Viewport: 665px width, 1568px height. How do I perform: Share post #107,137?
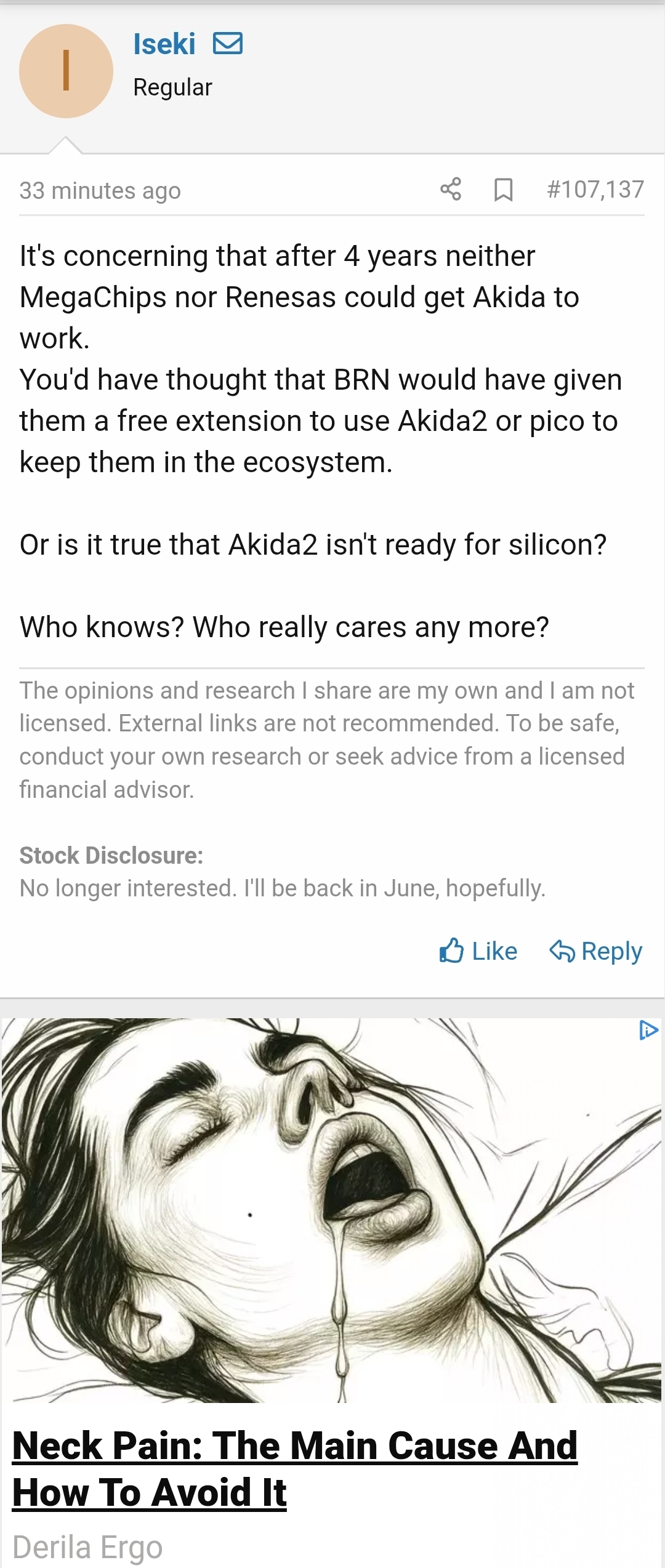(x=451, y=189)
